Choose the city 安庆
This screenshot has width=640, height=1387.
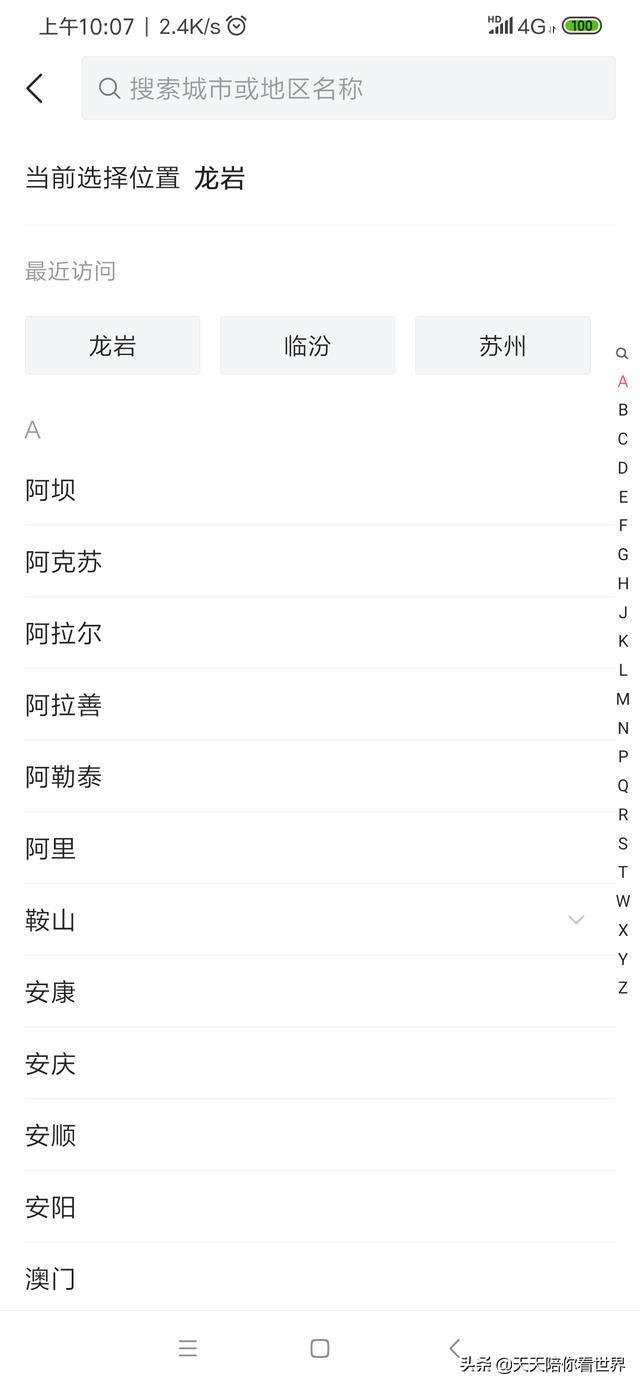point(320,1064)
